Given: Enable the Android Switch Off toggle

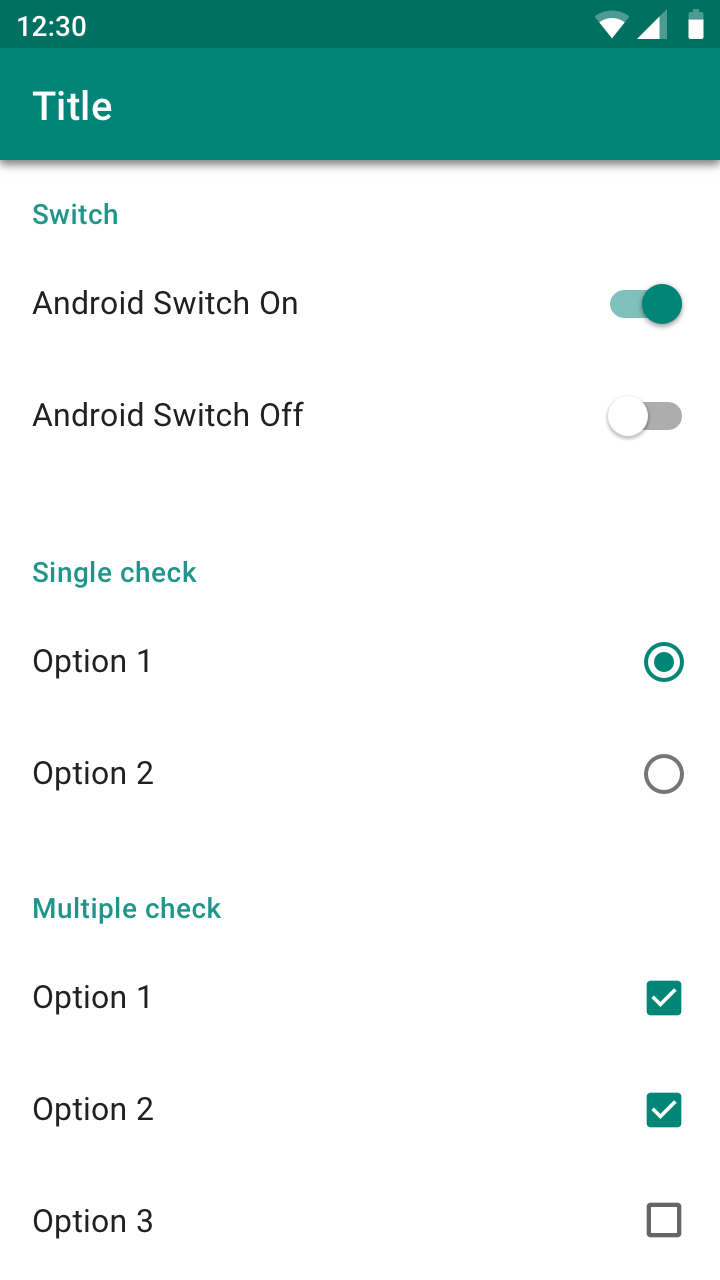Looking at the screenshot, I should pos(645,416).
